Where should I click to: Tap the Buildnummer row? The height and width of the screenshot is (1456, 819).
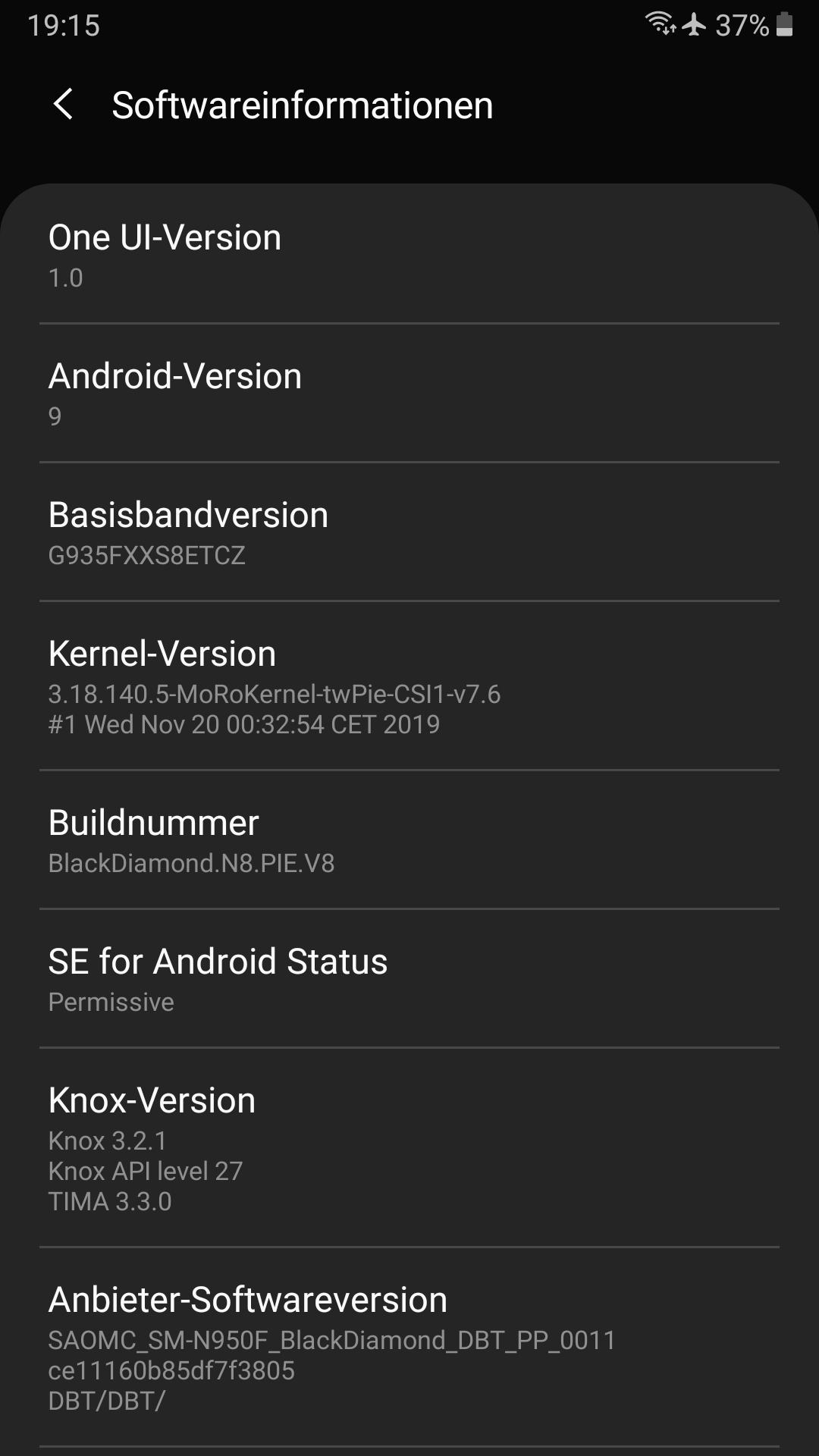pyautogui.click(x=409, y=840)
